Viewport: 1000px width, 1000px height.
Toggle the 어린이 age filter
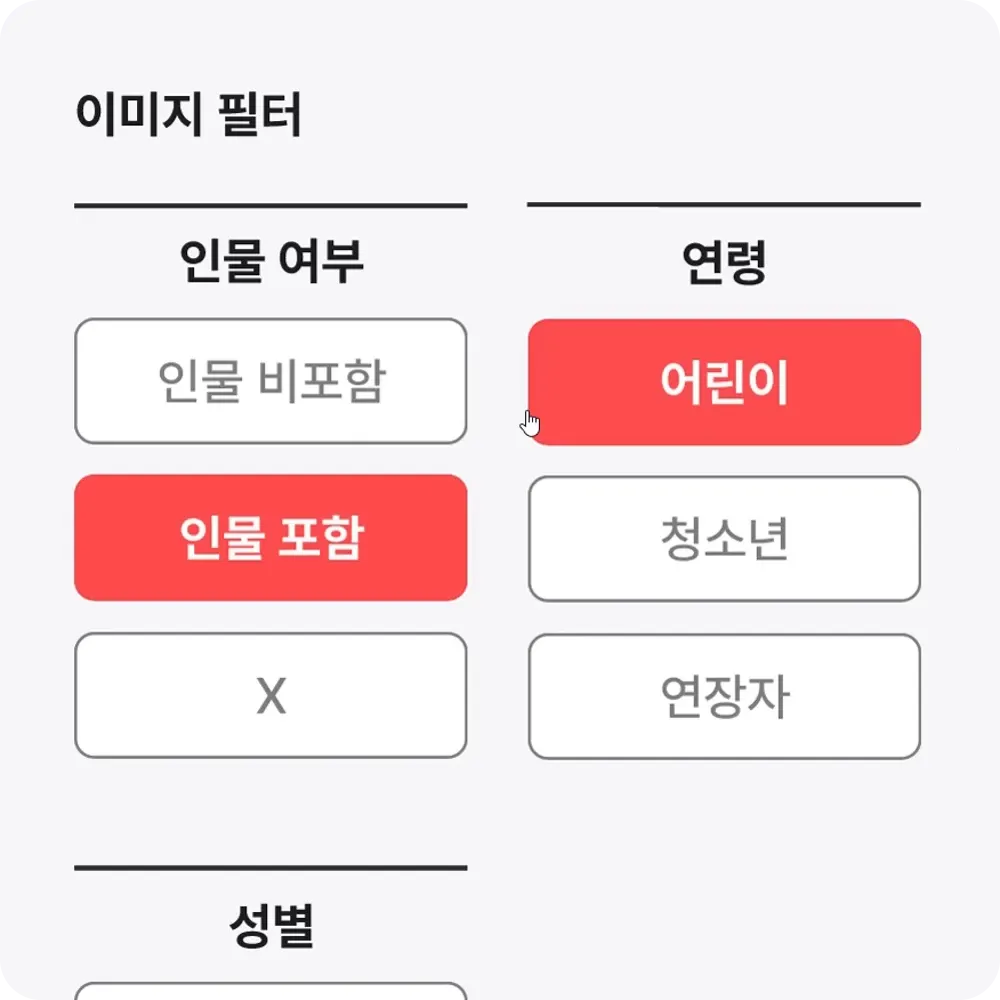coord(724,382)
